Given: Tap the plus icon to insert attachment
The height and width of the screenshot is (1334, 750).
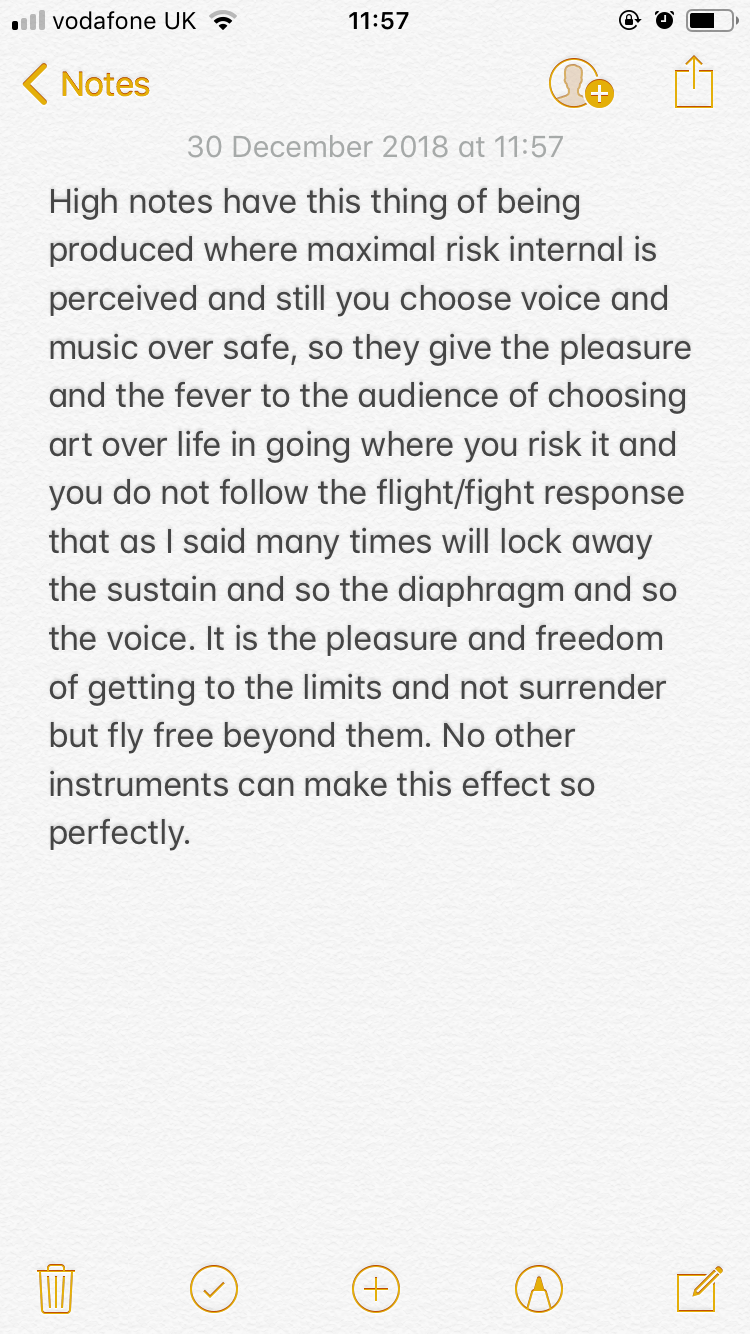Looking at the screenshot, I should [376, 1288].
